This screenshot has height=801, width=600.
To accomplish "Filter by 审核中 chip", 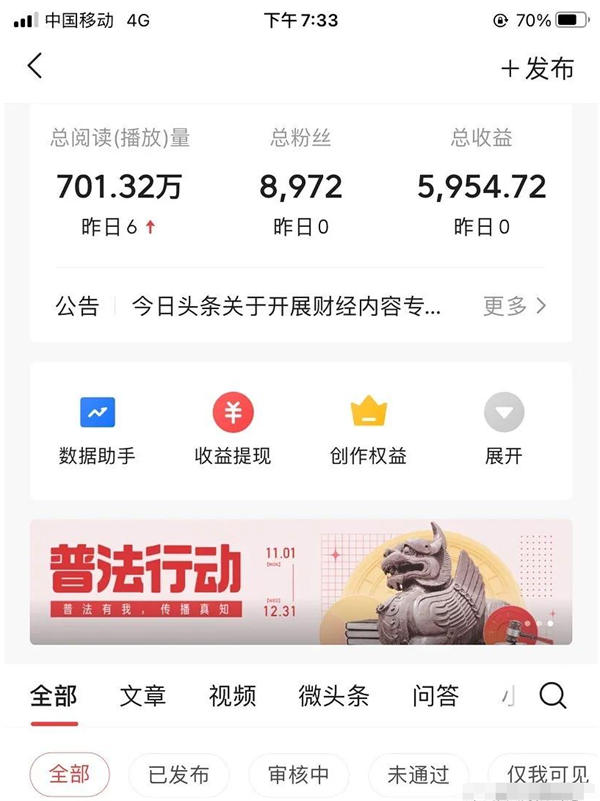I will coord(299,775).
